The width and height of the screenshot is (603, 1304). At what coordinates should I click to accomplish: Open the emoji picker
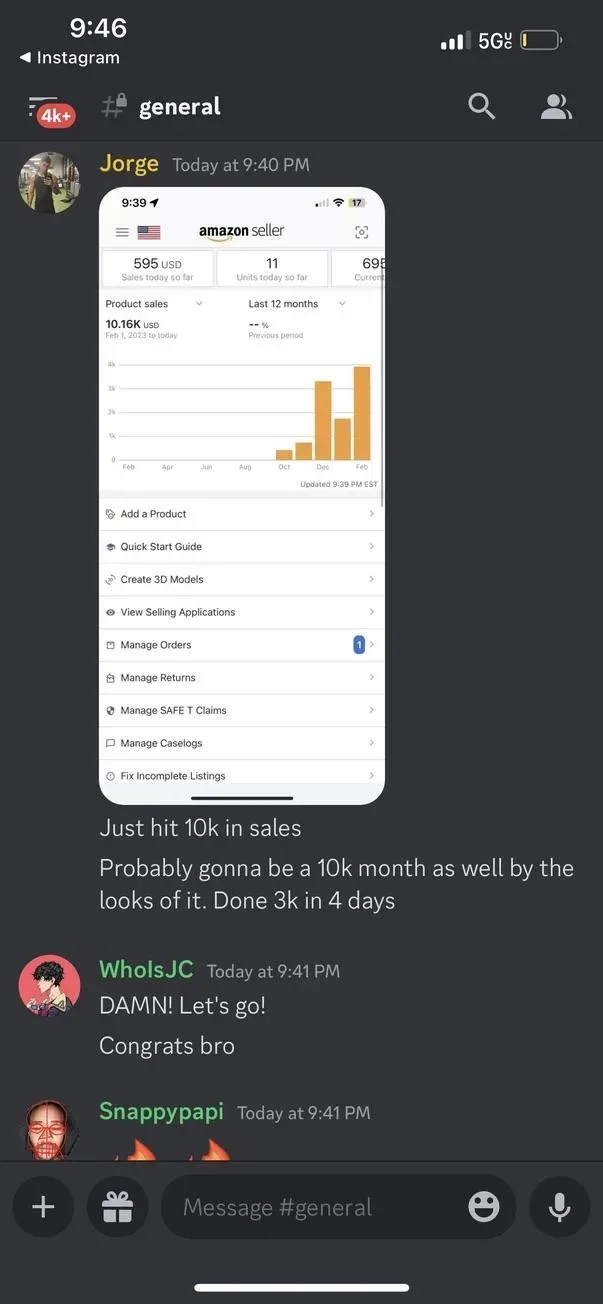(x=484, y=1207)
